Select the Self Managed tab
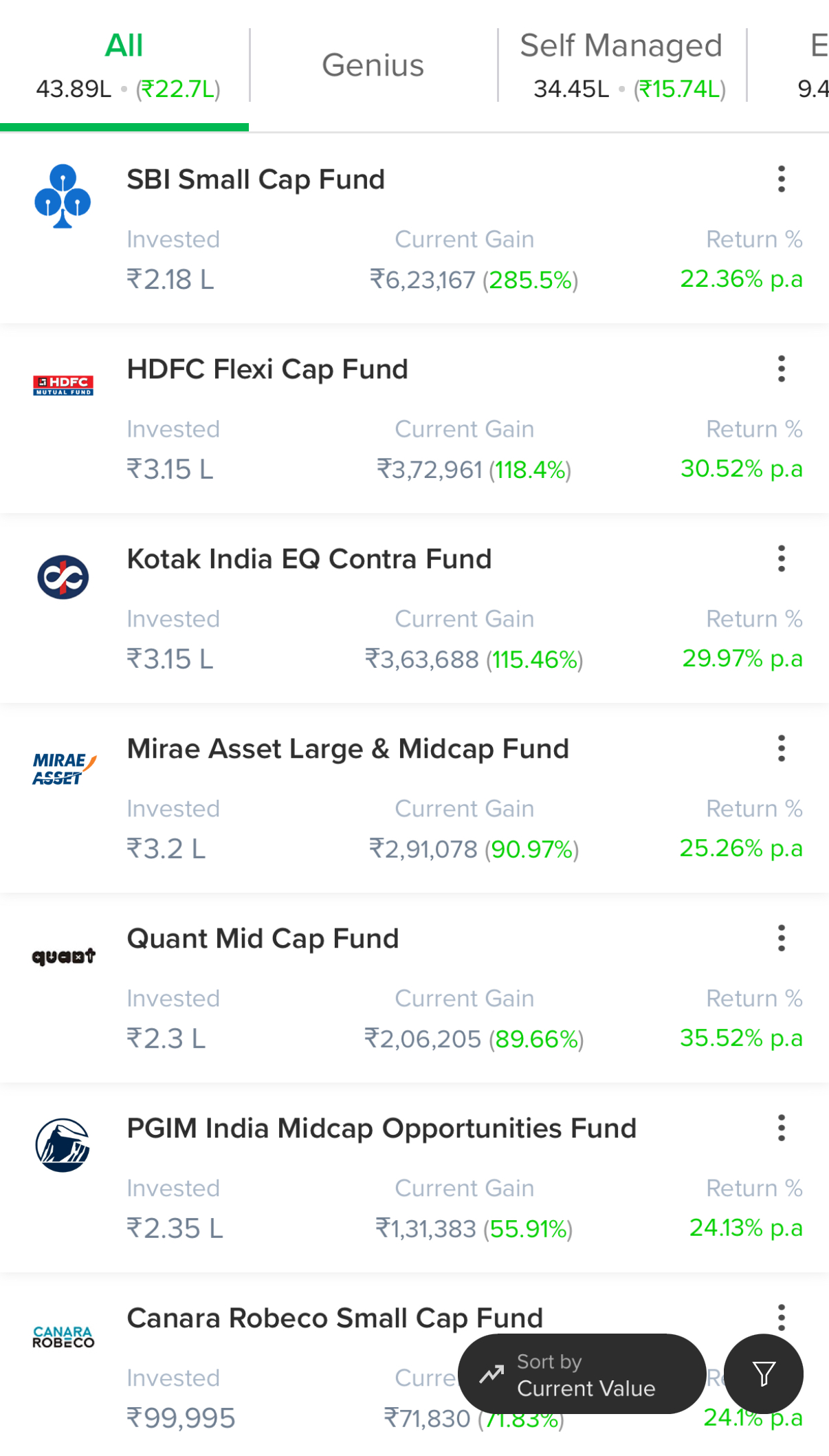The height and width of the screenshot is (1456, 829). click(621, 66)
